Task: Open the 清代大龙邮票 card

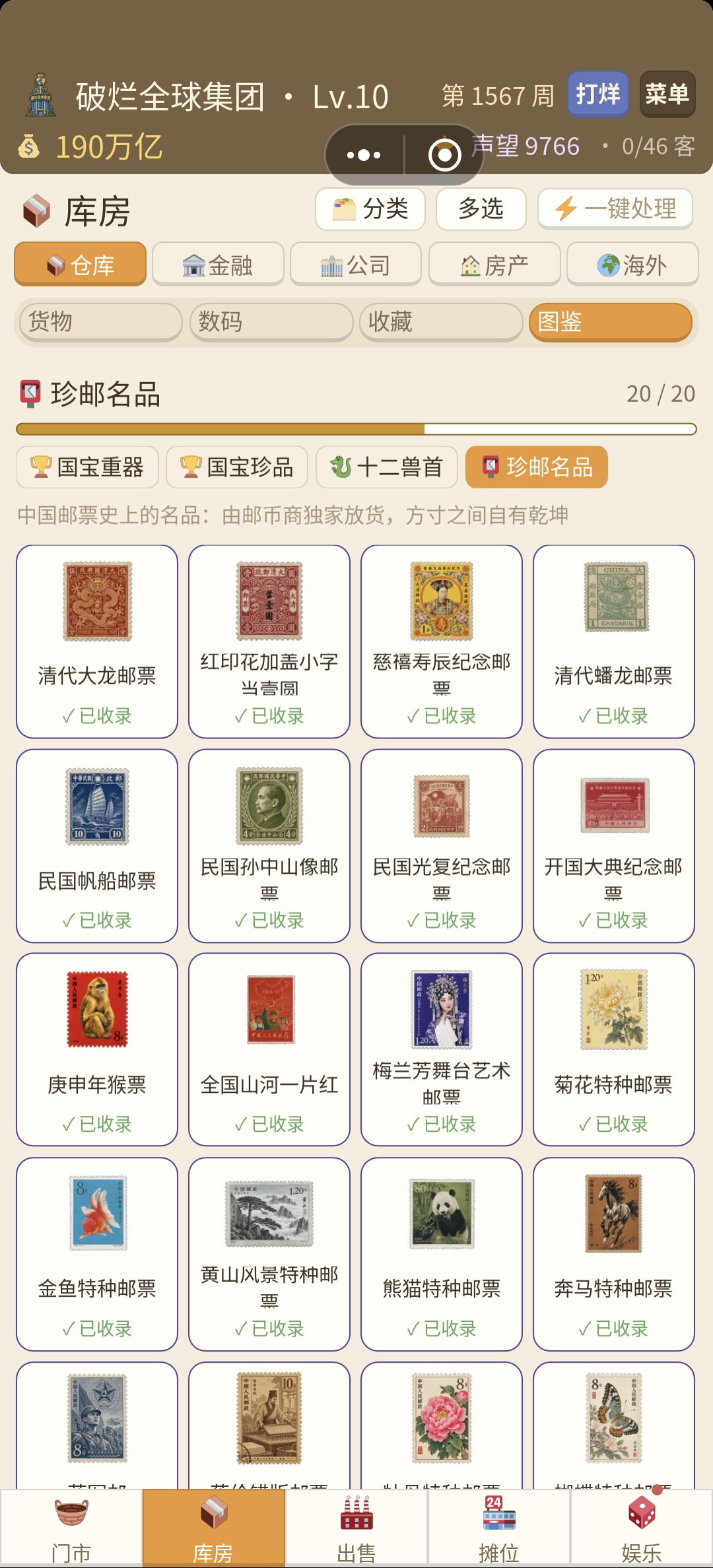Action: (x=97, y=641)
